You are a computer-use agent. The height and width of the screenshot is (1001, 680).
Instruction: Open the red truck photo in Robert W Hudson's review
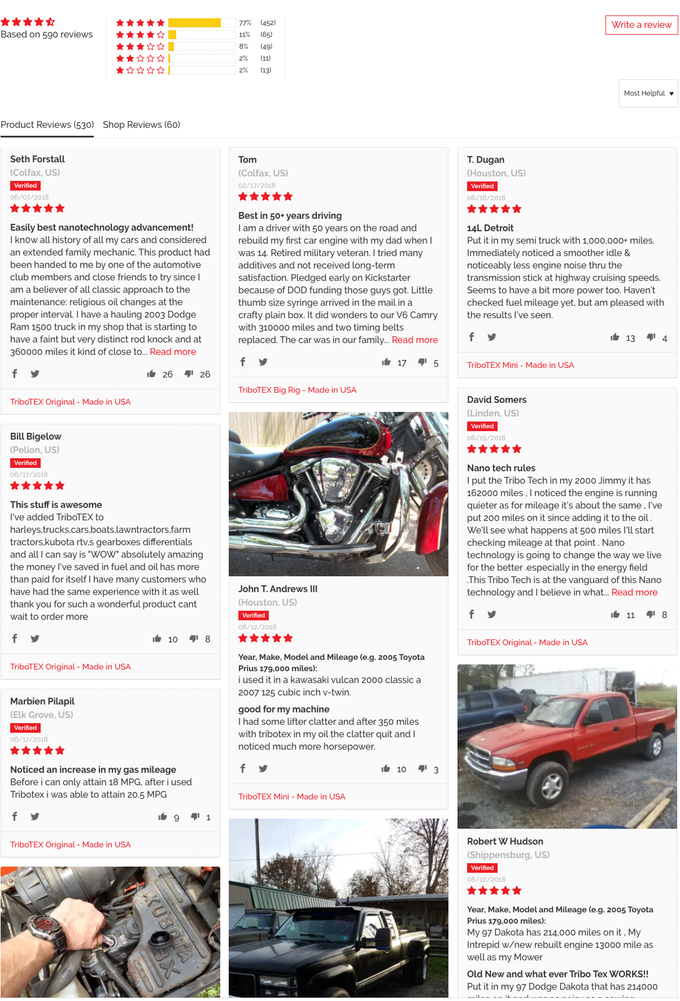pyautogui.click(x=566, y=746)
